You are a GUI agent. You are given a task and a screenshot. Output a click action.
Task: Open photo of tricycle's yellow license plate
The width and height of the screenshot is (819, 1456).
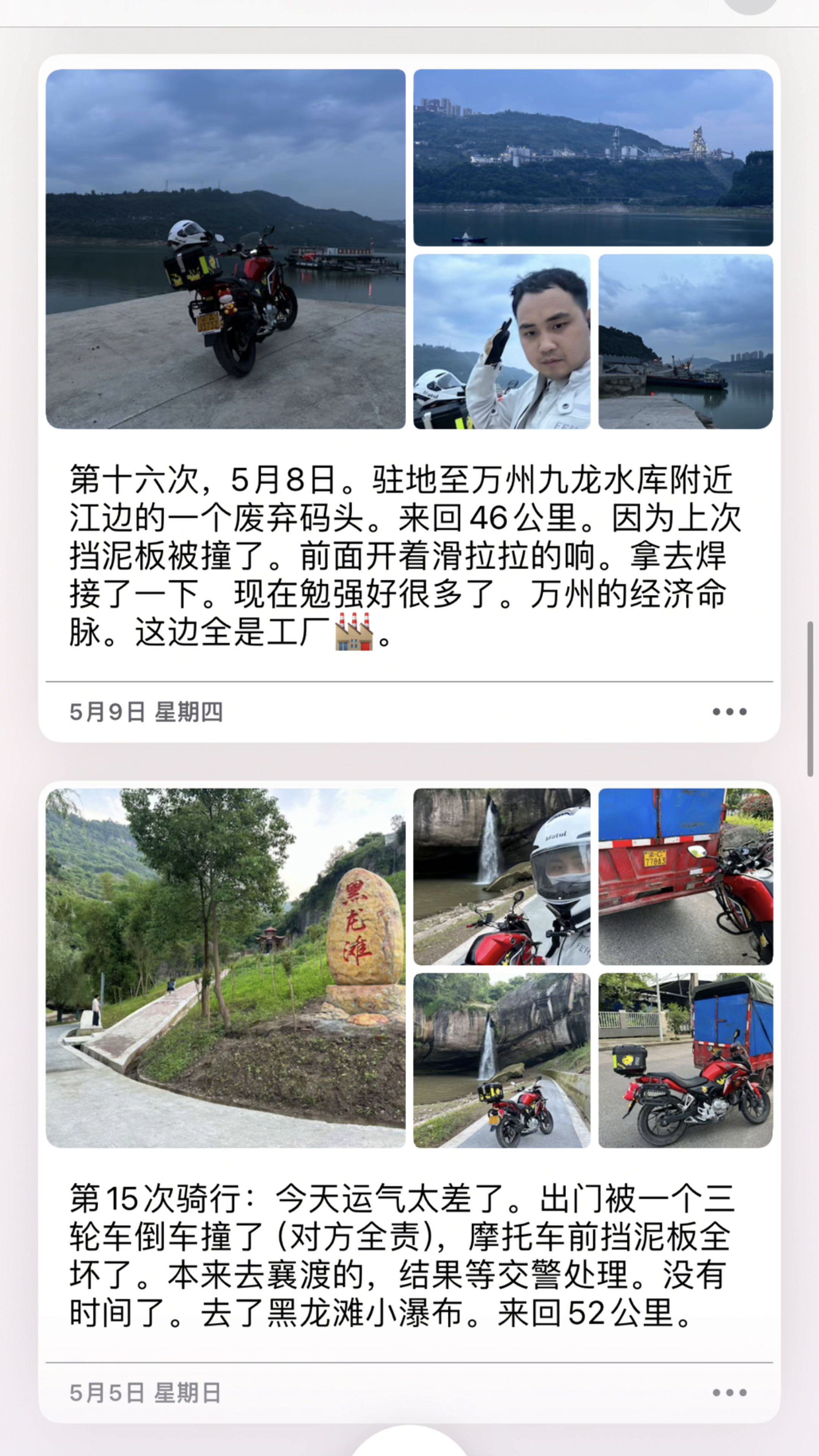tap(685, 877)
